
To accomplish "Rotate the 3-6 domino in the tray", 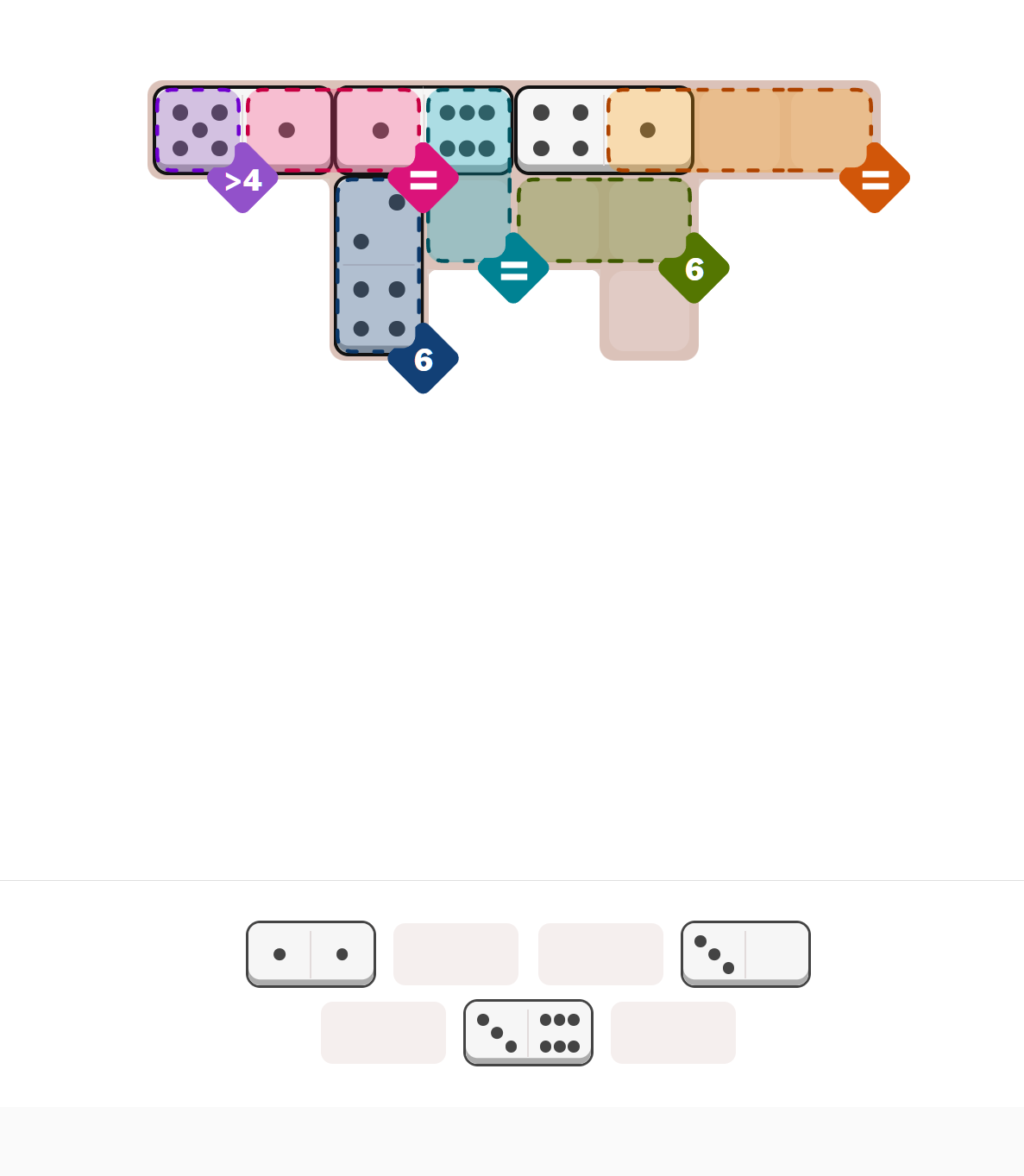I will click(x=528, y=1032).
